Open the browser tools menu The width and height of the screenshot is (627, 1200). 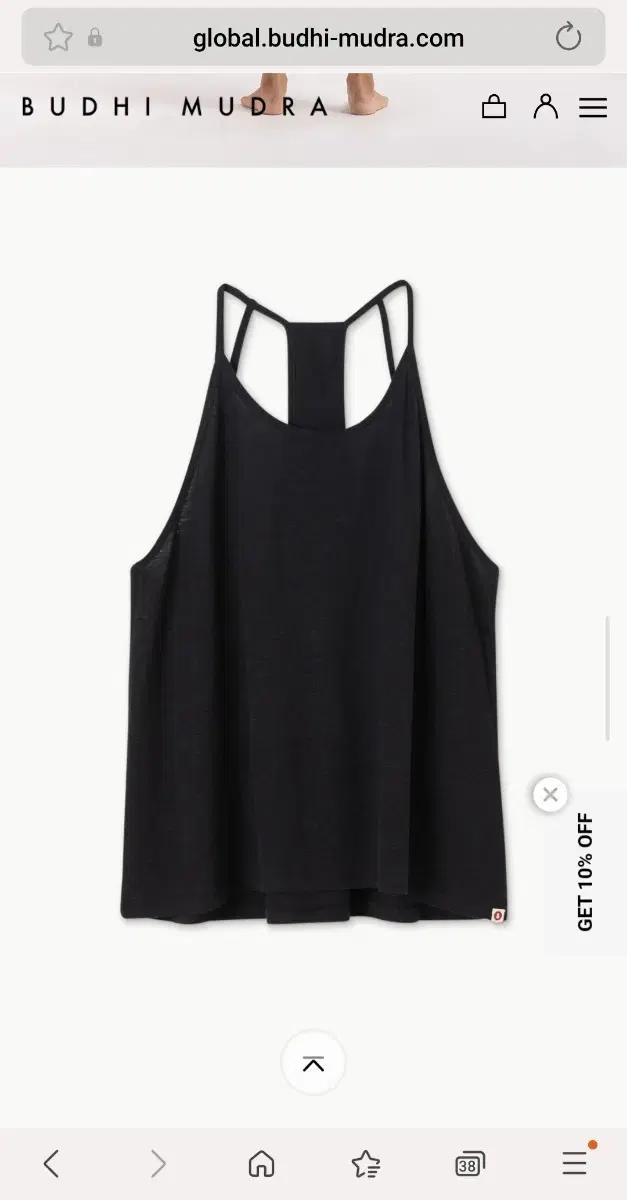click(x=575, y=1163)
